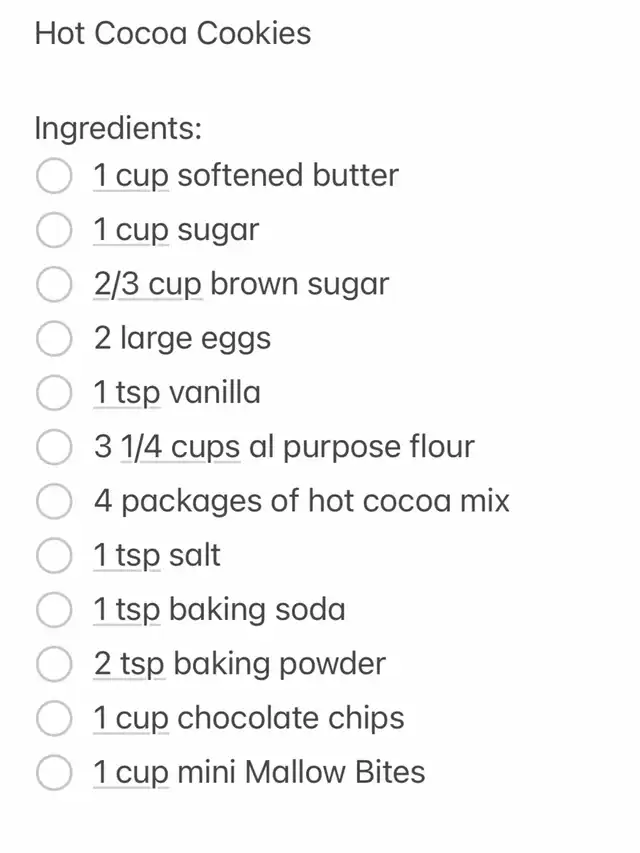Viewport: 640px width, 853px height.
Task: Mark 2/3 cup brown sugar as done
Action: [54, 284]
